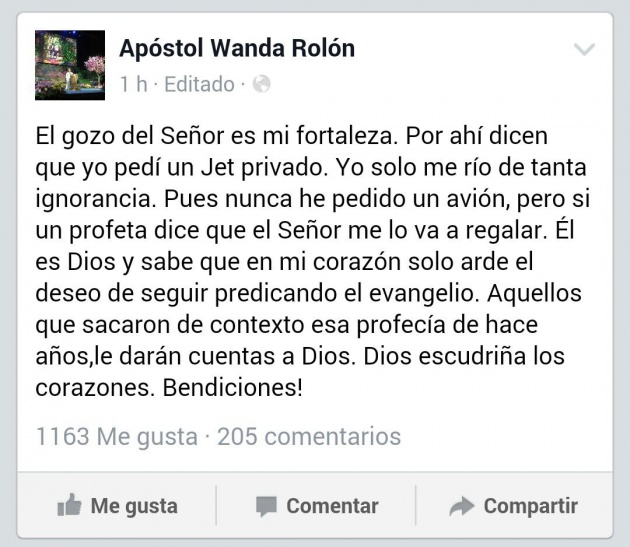The height and width of the screenshot is (547, 630).
Task: Open the 205 comentarios thread
Action: (x=309, y=437)
